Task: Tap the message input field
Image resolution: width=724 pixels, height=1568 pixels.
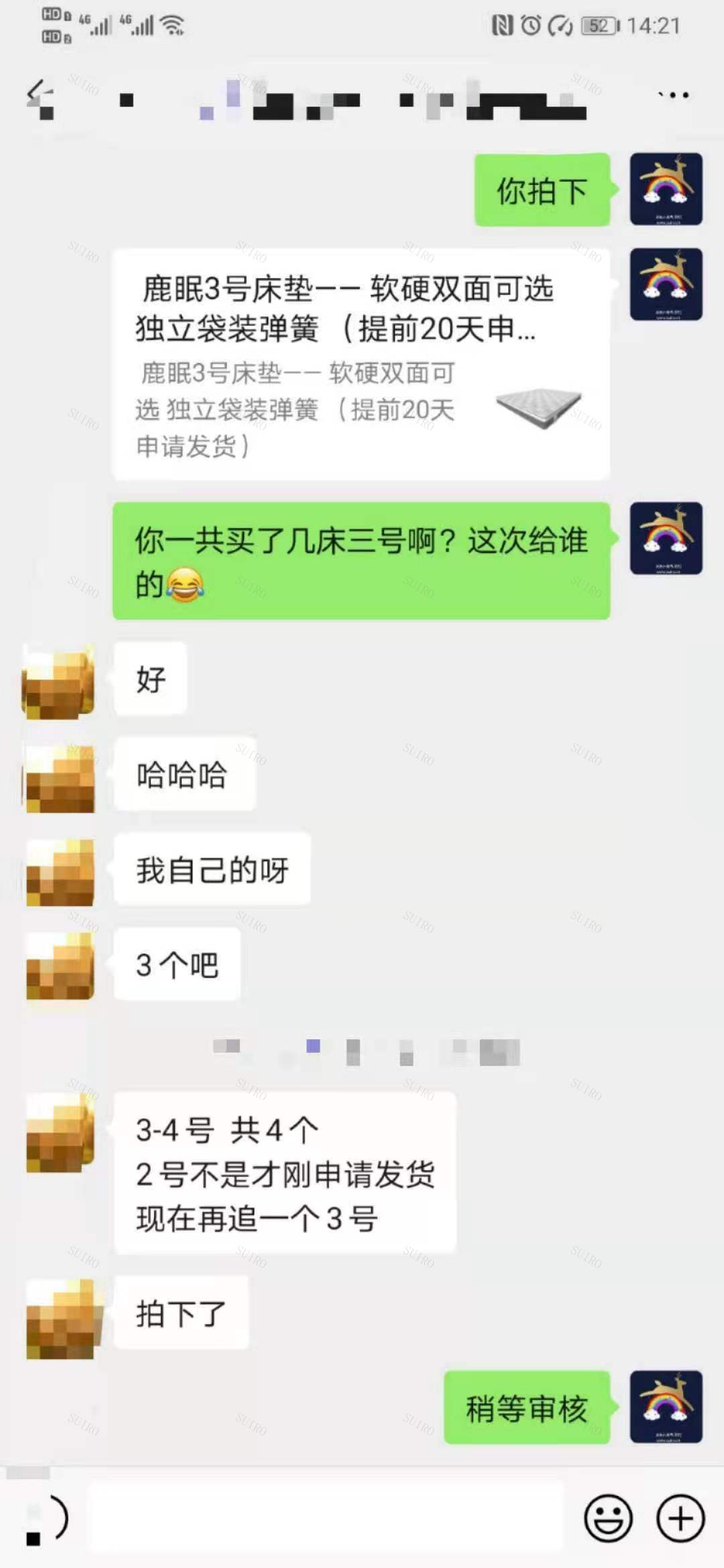Action: (x=325, y=1518)
